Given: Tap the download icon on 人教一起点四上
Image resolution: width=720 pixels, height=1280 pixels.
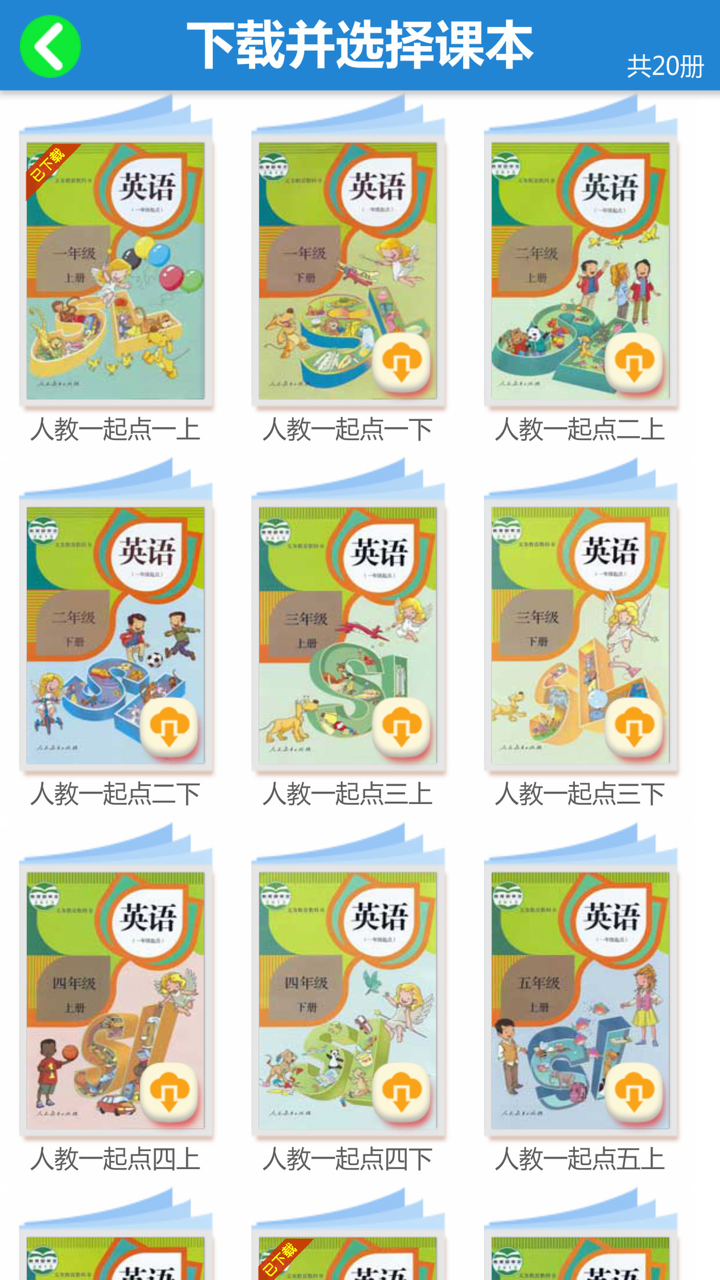Looking at the screenshot, I should tap(168, 1090).
